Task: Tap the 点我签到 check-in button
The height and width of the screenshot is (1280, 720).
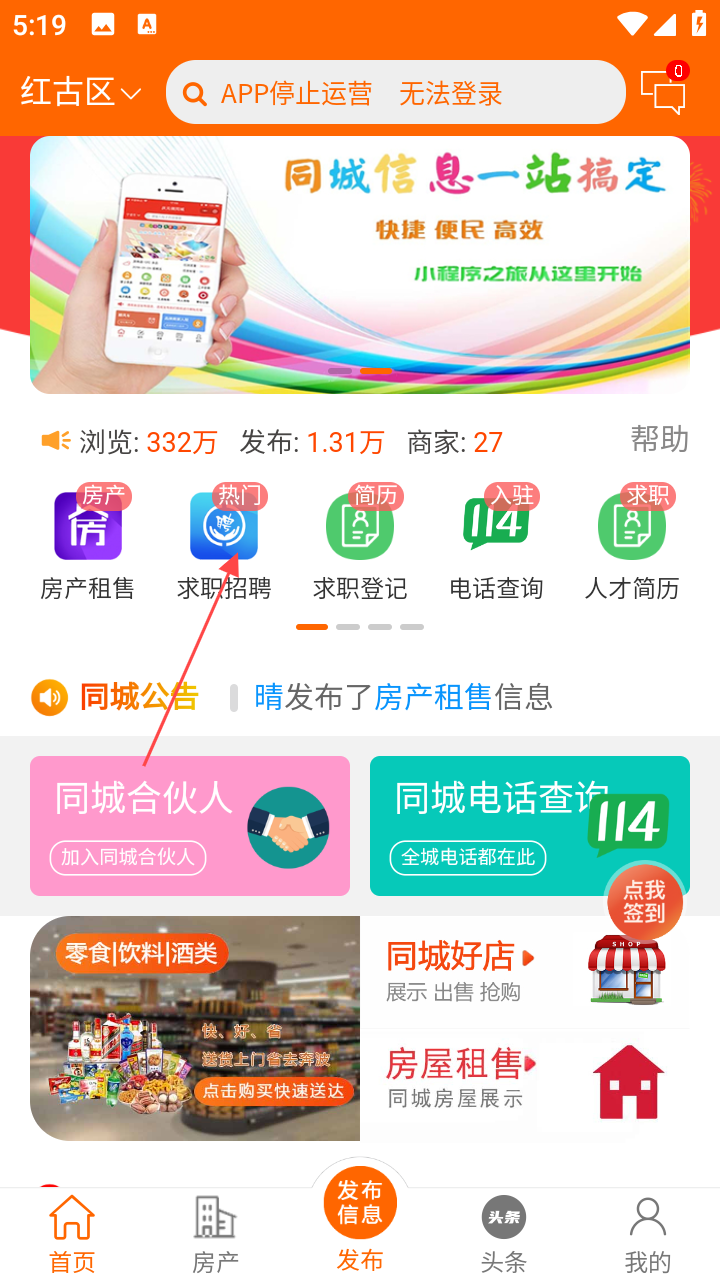Action: pyautogui.click(x=645, y=902)
